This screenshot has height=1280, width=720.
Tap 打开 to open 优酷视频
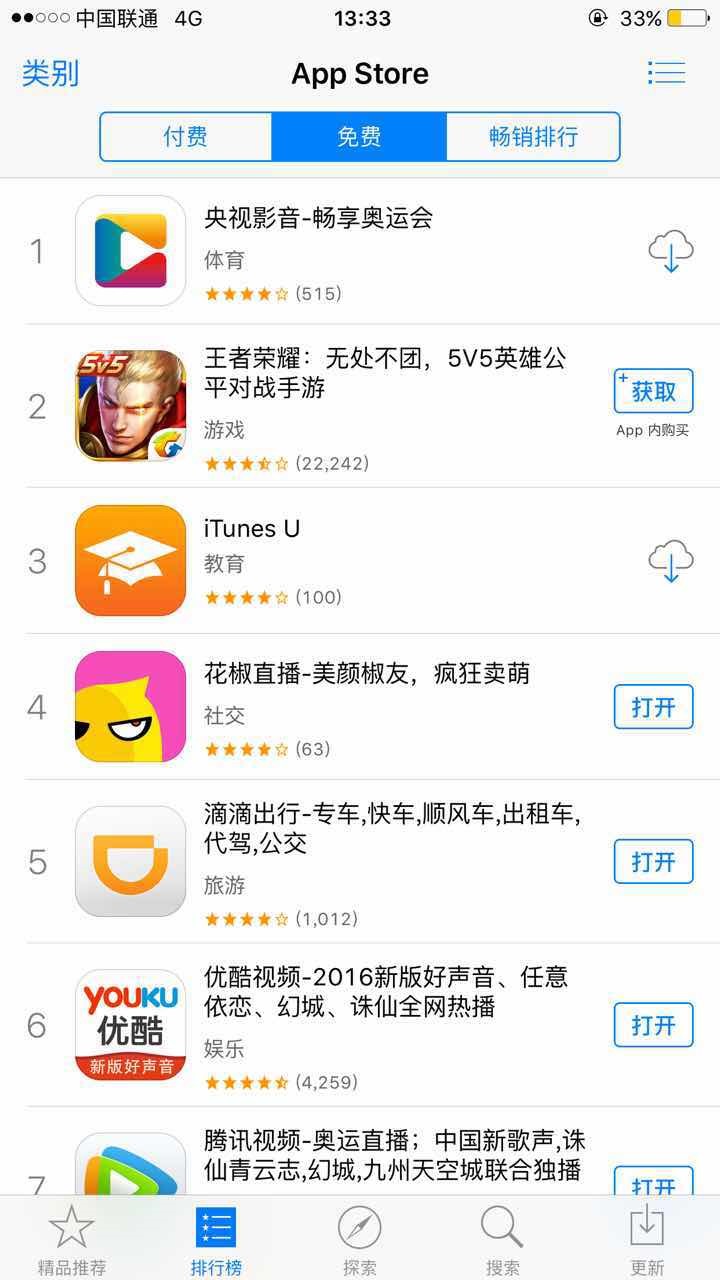pyautogui.click(x=653, y=1025)
